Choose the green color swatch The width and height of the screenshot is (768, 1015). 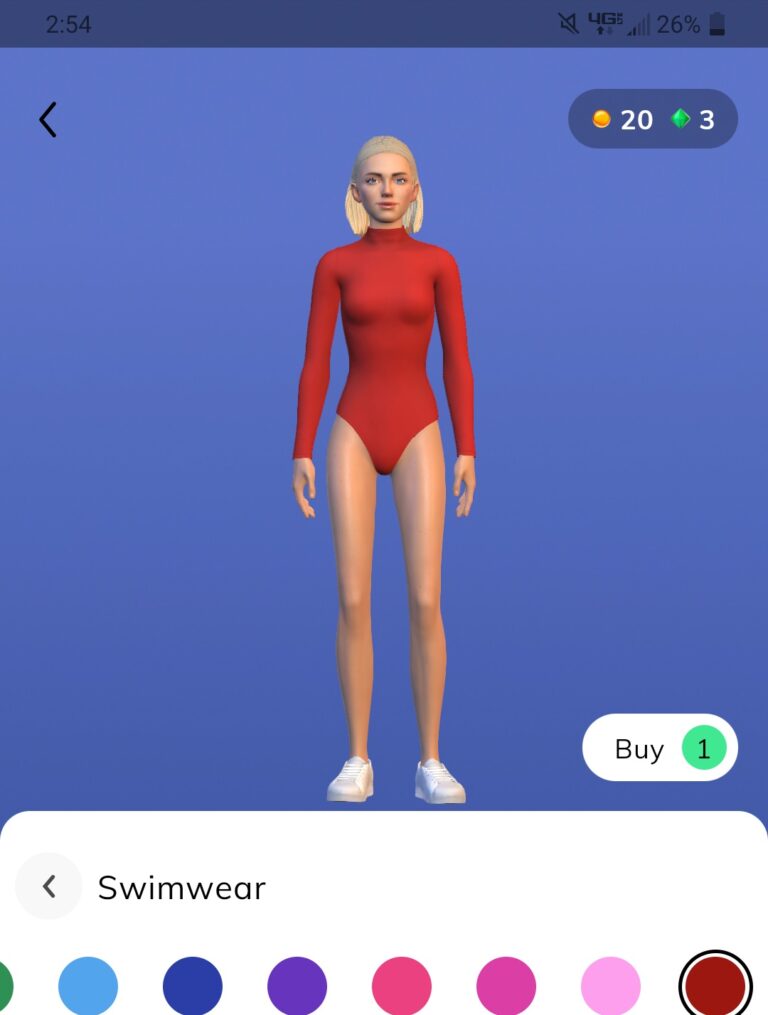pyautogui.click(x=5, y=986)
